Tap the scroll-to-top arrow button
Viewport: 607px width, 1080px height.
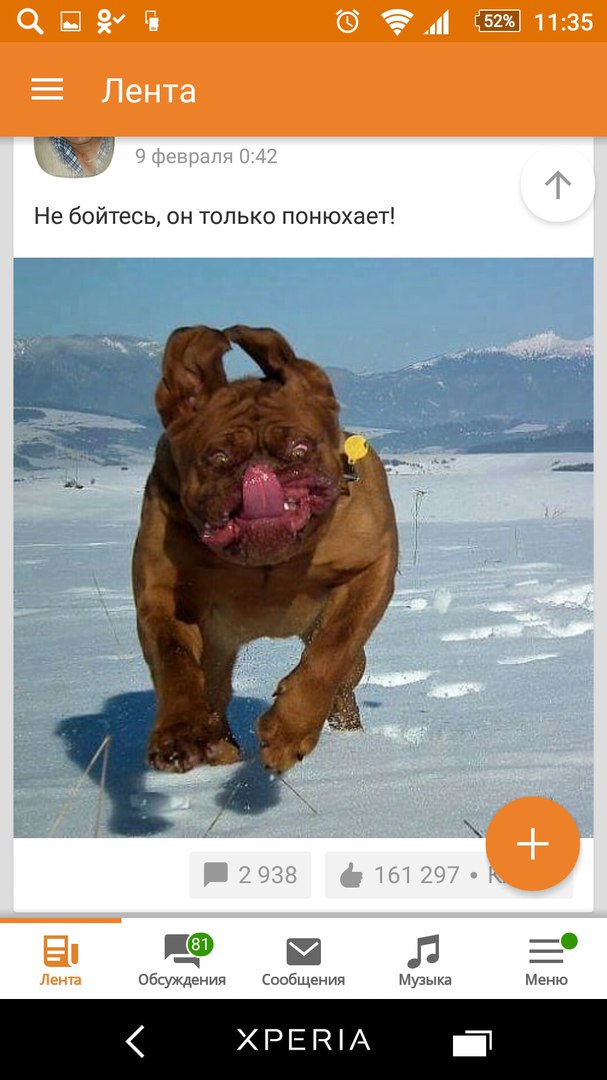[x=557, y=185]
